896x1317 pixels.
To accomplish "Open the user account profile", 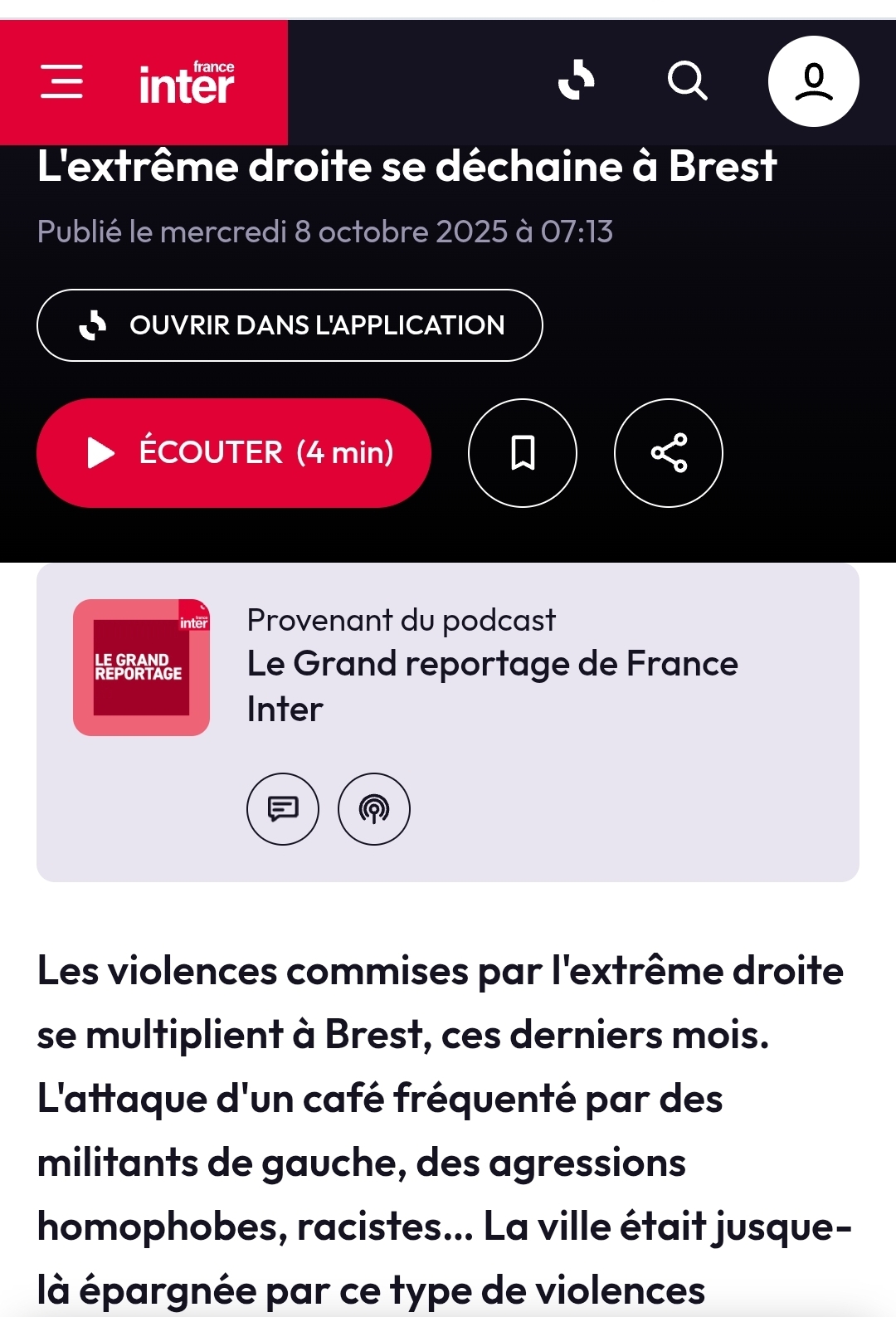I will 813,81.
